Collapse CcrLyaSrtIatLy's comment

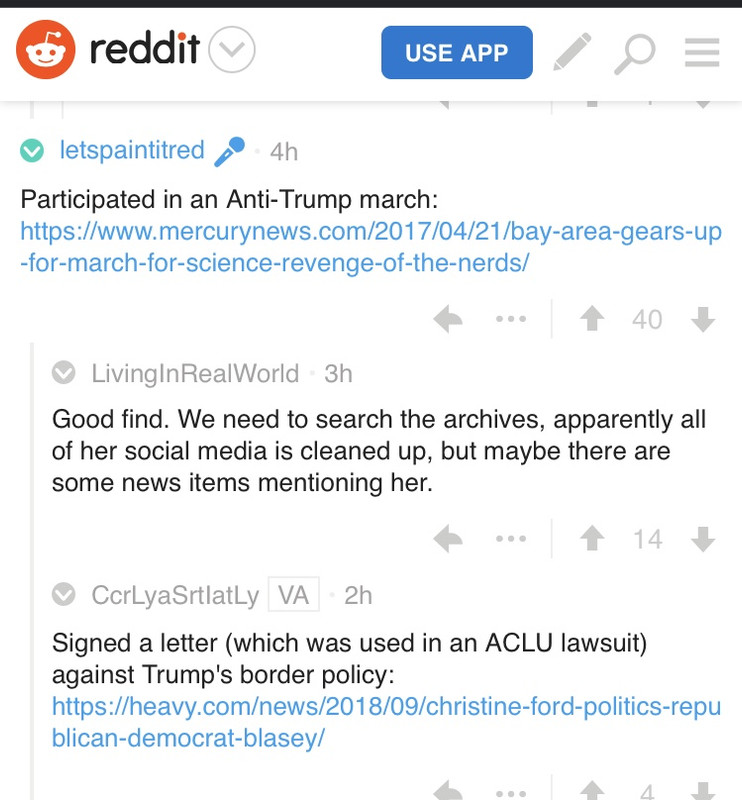point(64,596)
